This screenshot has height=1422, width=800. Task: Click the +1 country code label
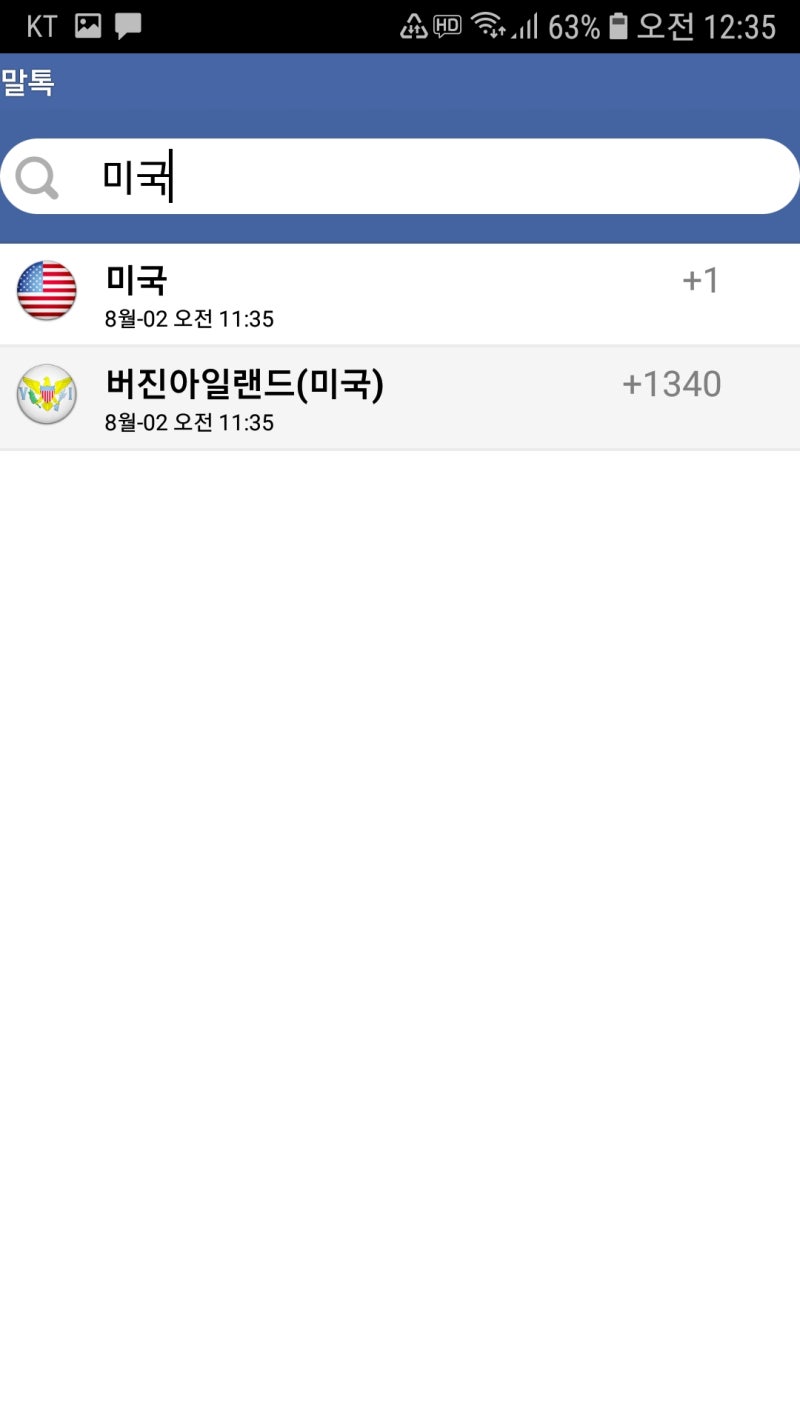pyautogui.click(x=701, y=280)
